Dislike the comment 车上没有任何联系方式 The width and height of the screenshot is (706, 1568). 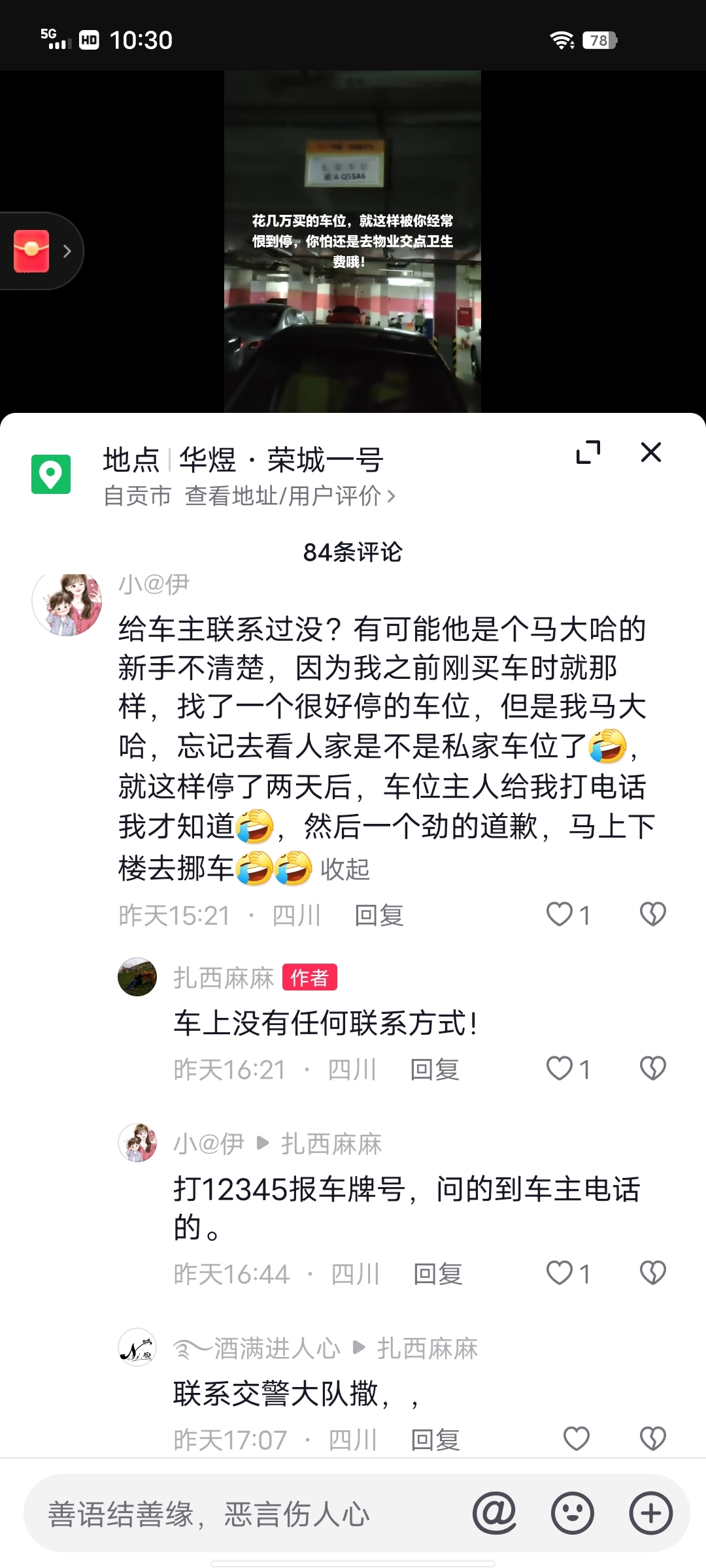[x=652, y=1069]
